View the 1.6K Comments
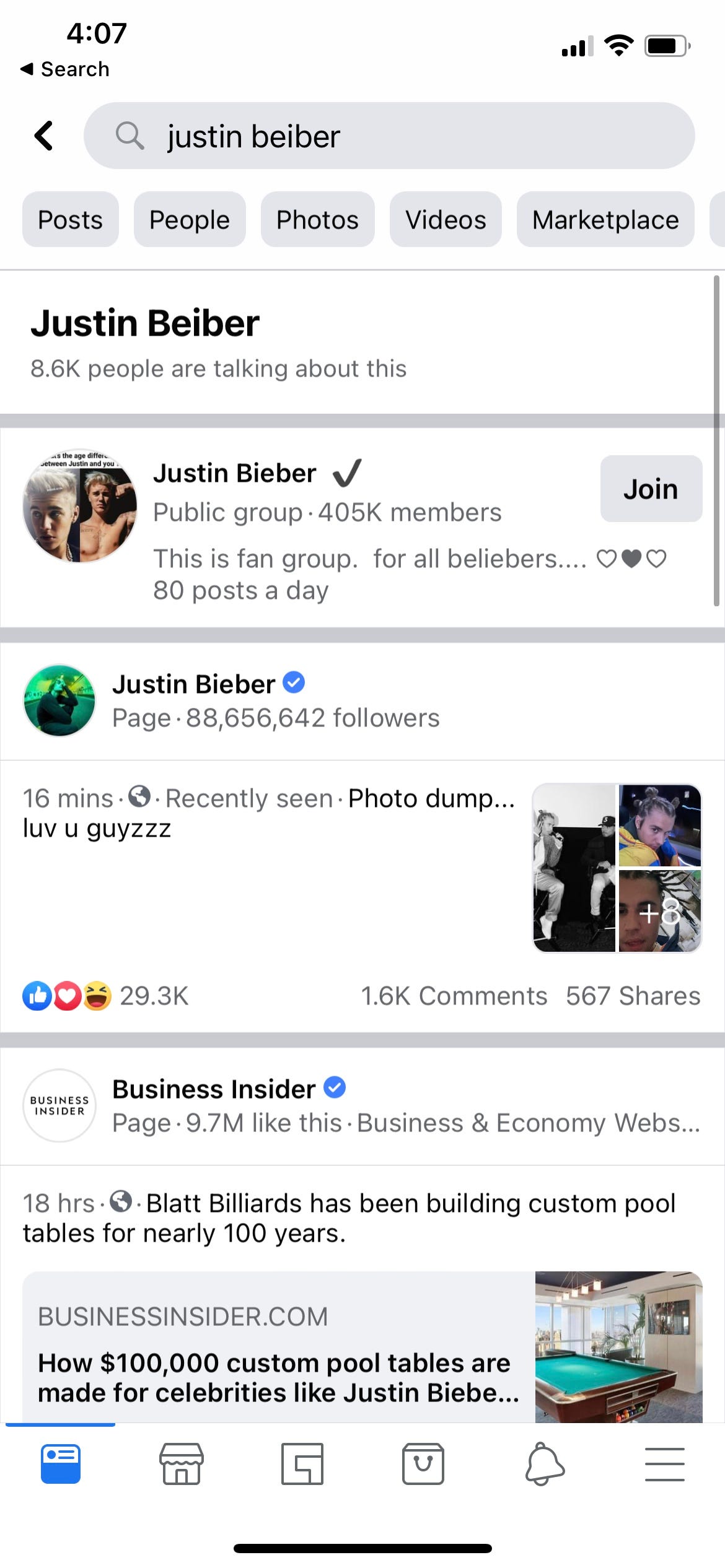Viewport: 725px width, 1568px height. [454, 996]
